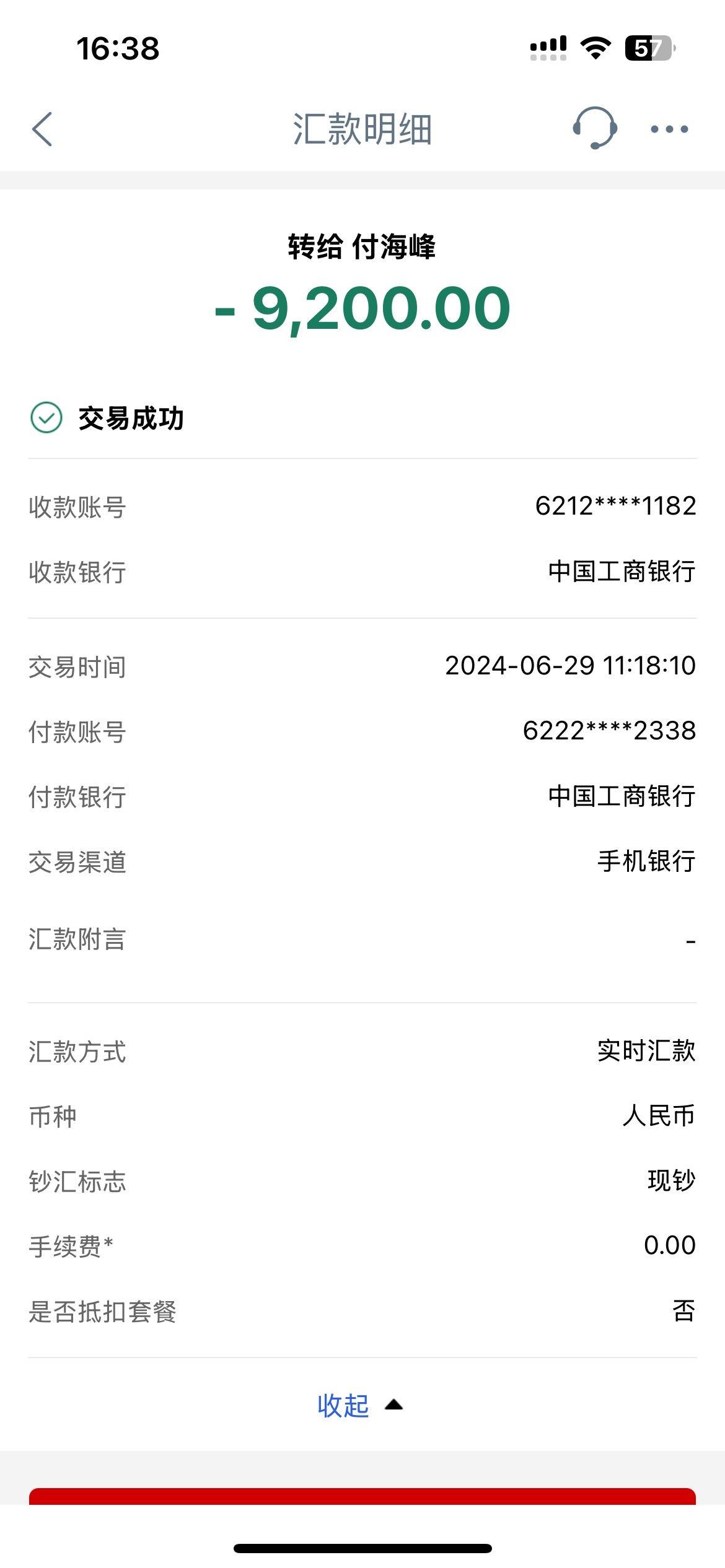The image size is (725, 1568).
Task: Go back from the 汇款明细 page
Action: pyautogui.click(x=42, y=129)
